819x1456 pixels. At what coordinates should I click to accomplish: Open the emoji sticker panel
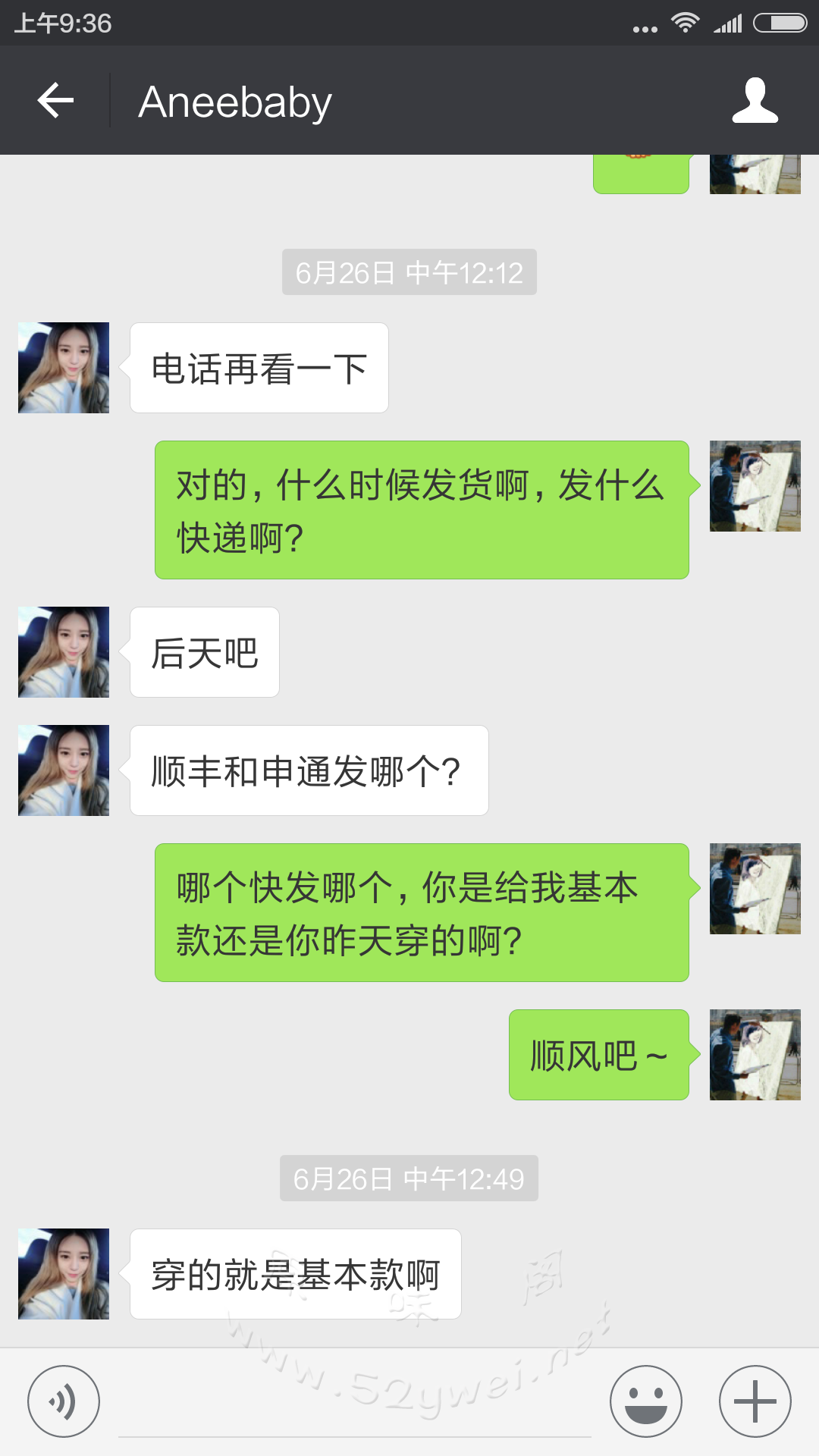(x=646, y=1401)
